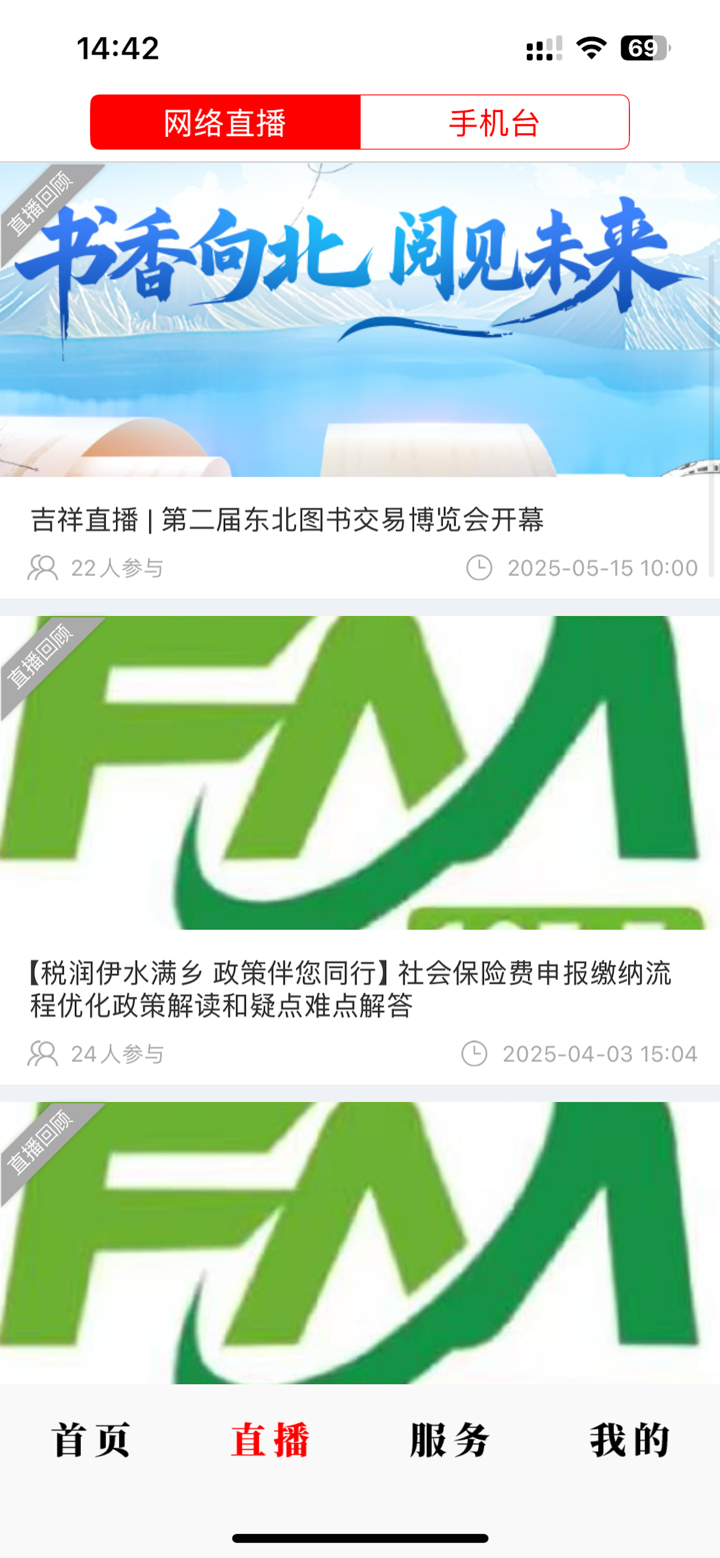Open the 首页 home icon in bottom navigation
Image resolution: width=720 pixels, height=1558 pixels.
90,1440
